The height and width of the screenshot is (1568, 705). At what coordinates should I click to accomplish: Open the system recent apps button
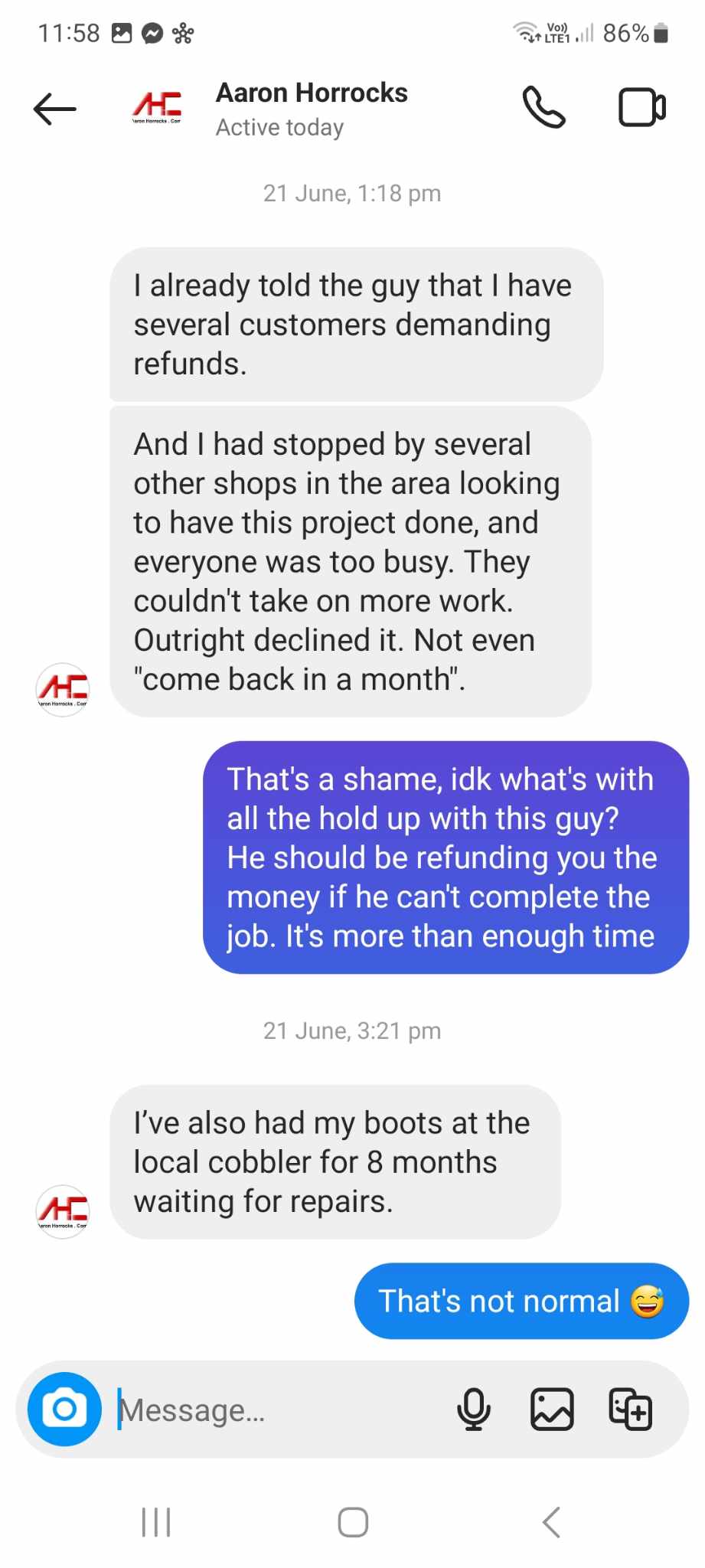click(156, 1522)
